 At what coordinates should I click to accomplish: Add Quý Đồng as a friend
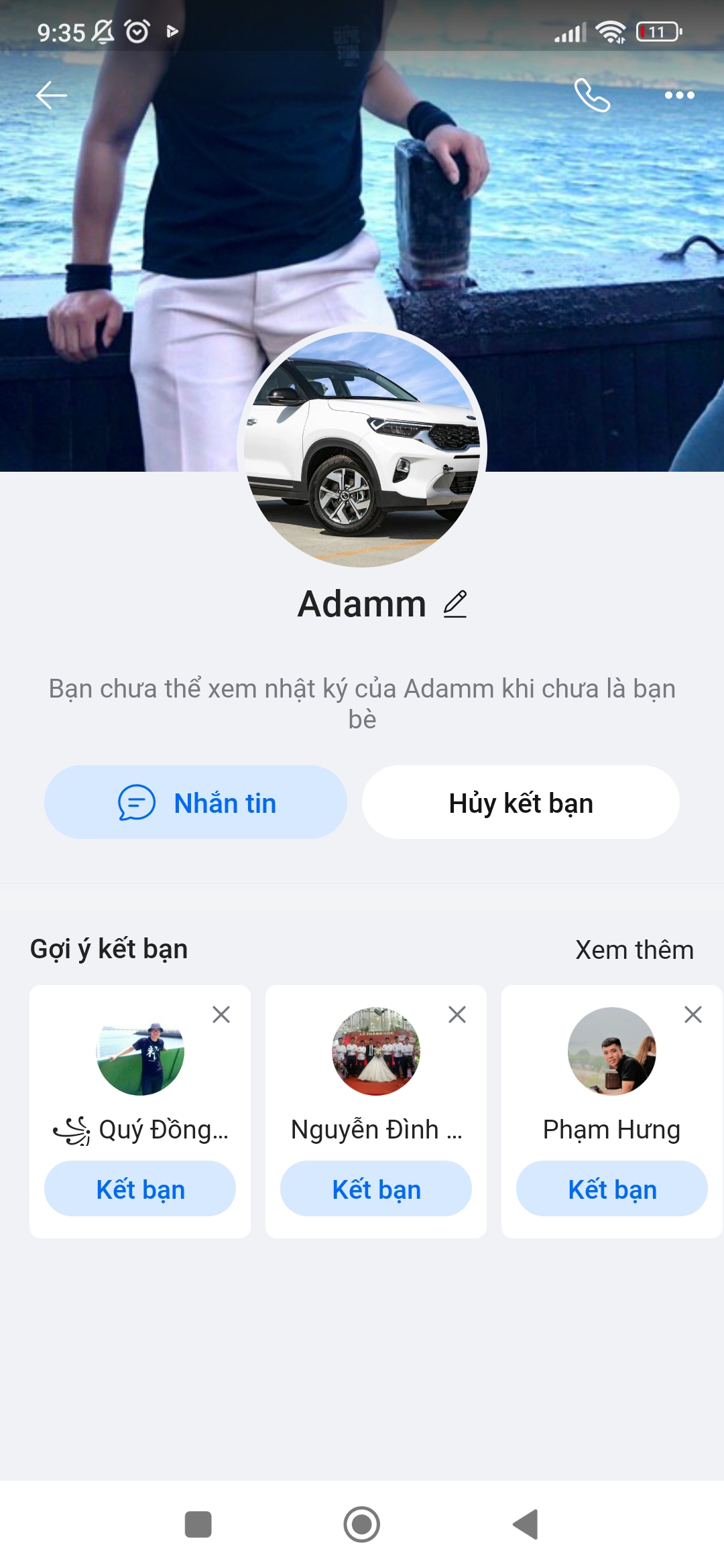coord(140,1189)
